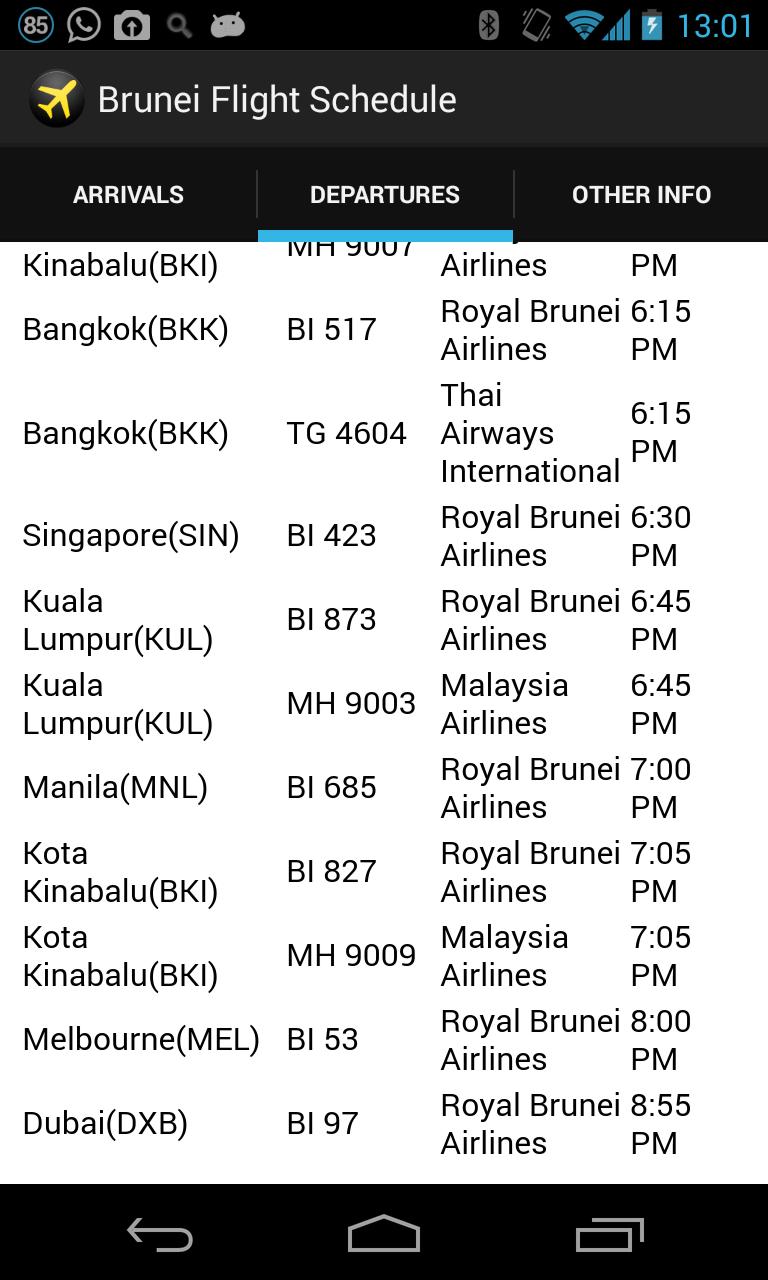Tap the Wi-Fi signal status icon
The image size is (768, 1280).
coord(583,24)
